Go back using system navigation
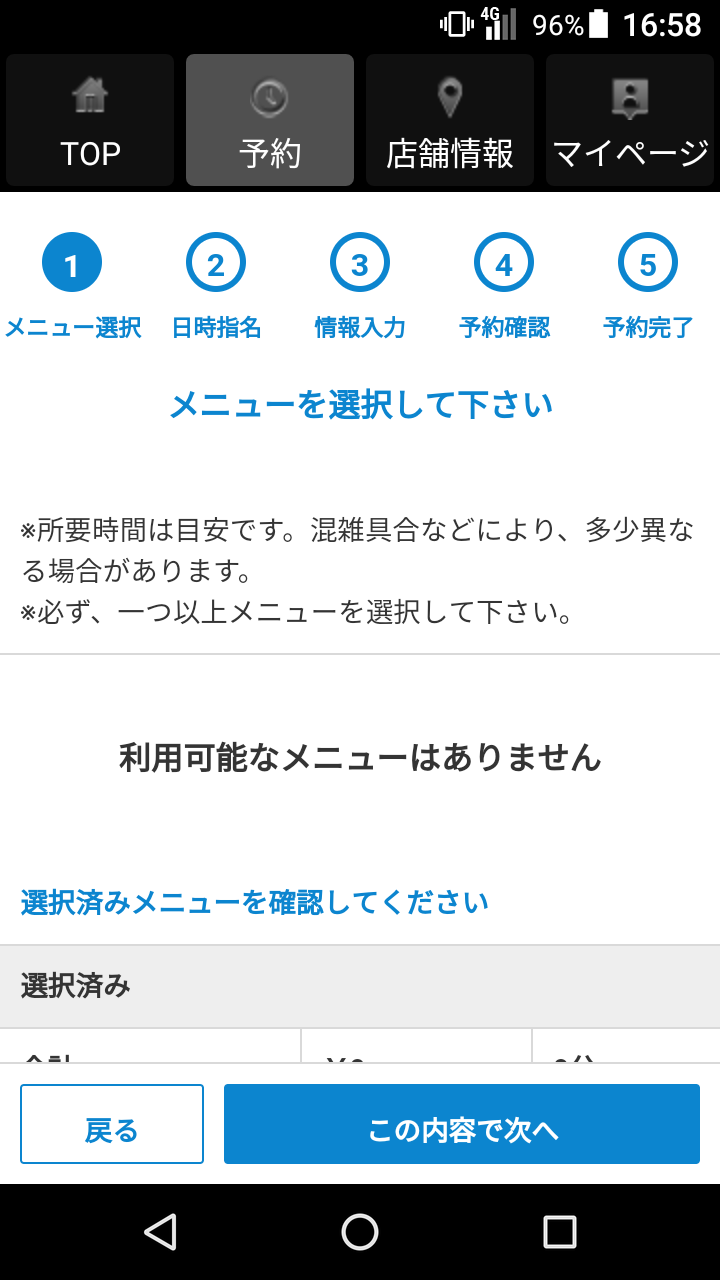 click(160, 1232)
